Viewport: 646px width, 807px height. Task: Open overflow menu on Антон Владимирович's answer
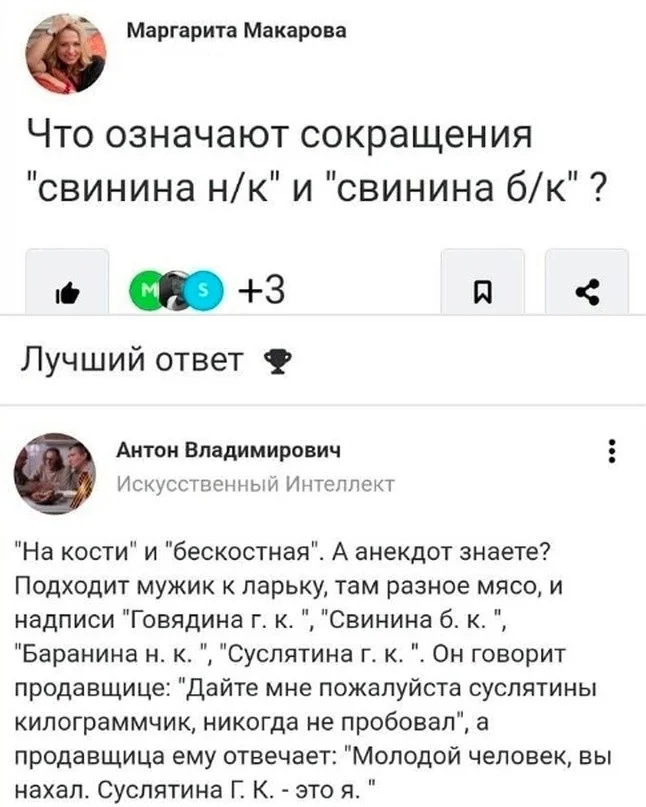(612, 451)
